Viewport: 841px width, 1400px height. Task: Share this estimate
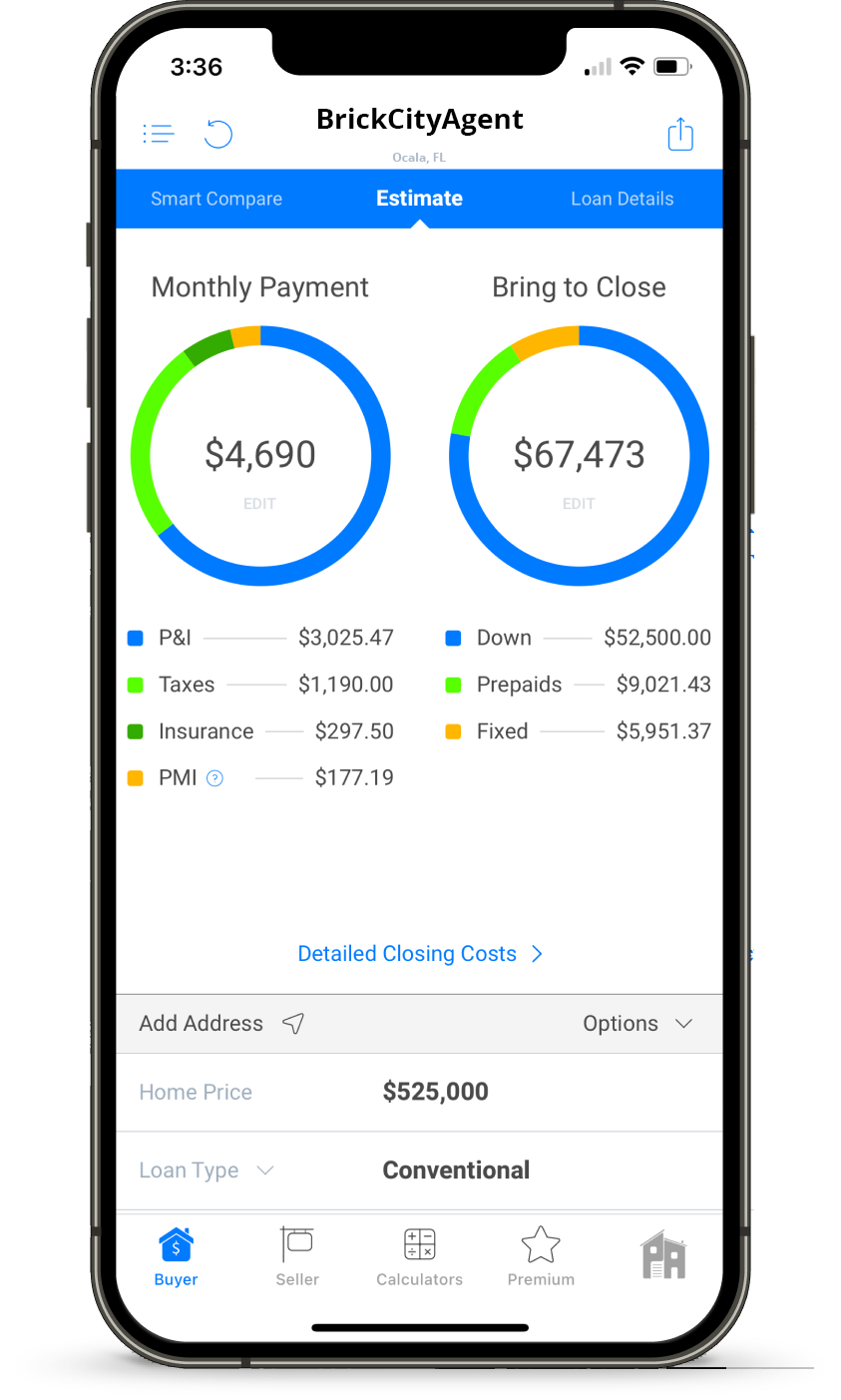(x=679, y=134)
